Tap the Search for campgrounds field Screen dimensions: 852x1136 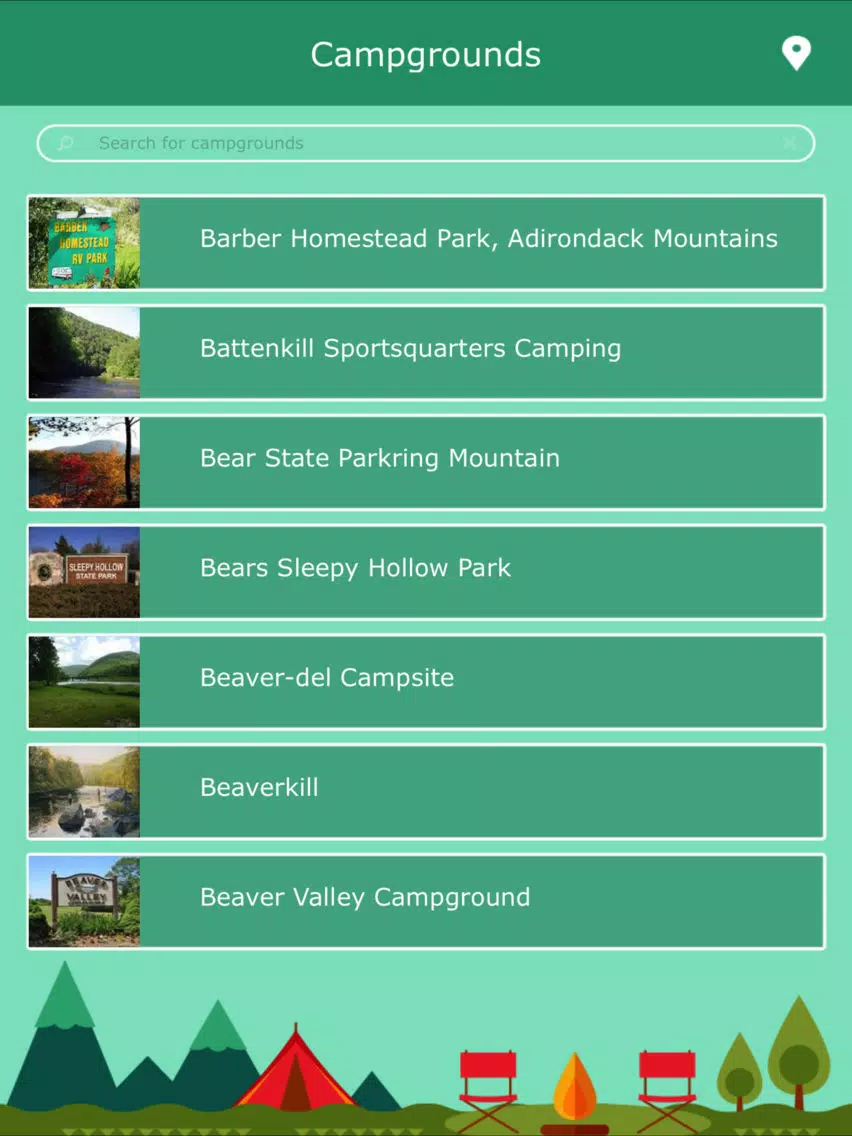[426, 143]
